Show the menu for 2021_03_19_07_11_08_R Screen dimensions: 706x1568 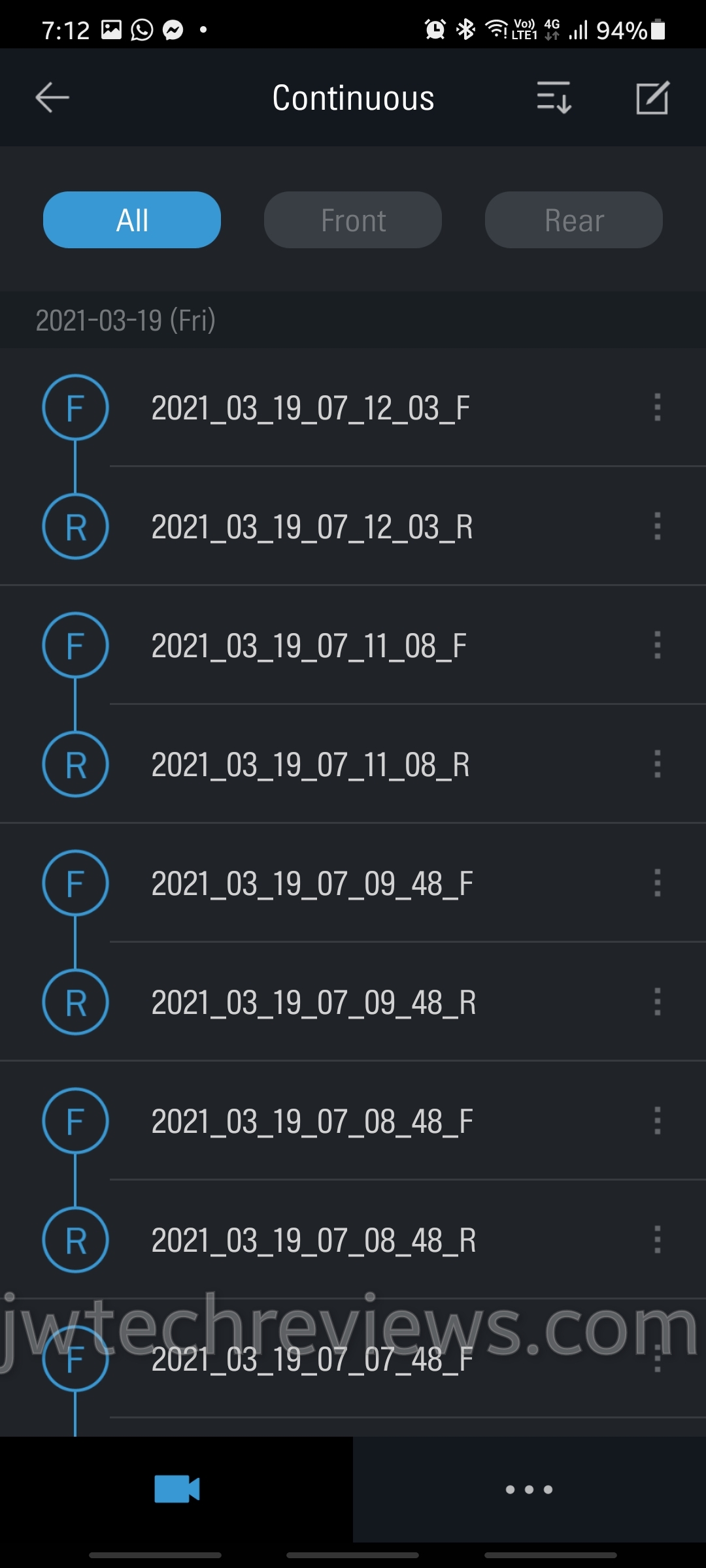[658, 764]
